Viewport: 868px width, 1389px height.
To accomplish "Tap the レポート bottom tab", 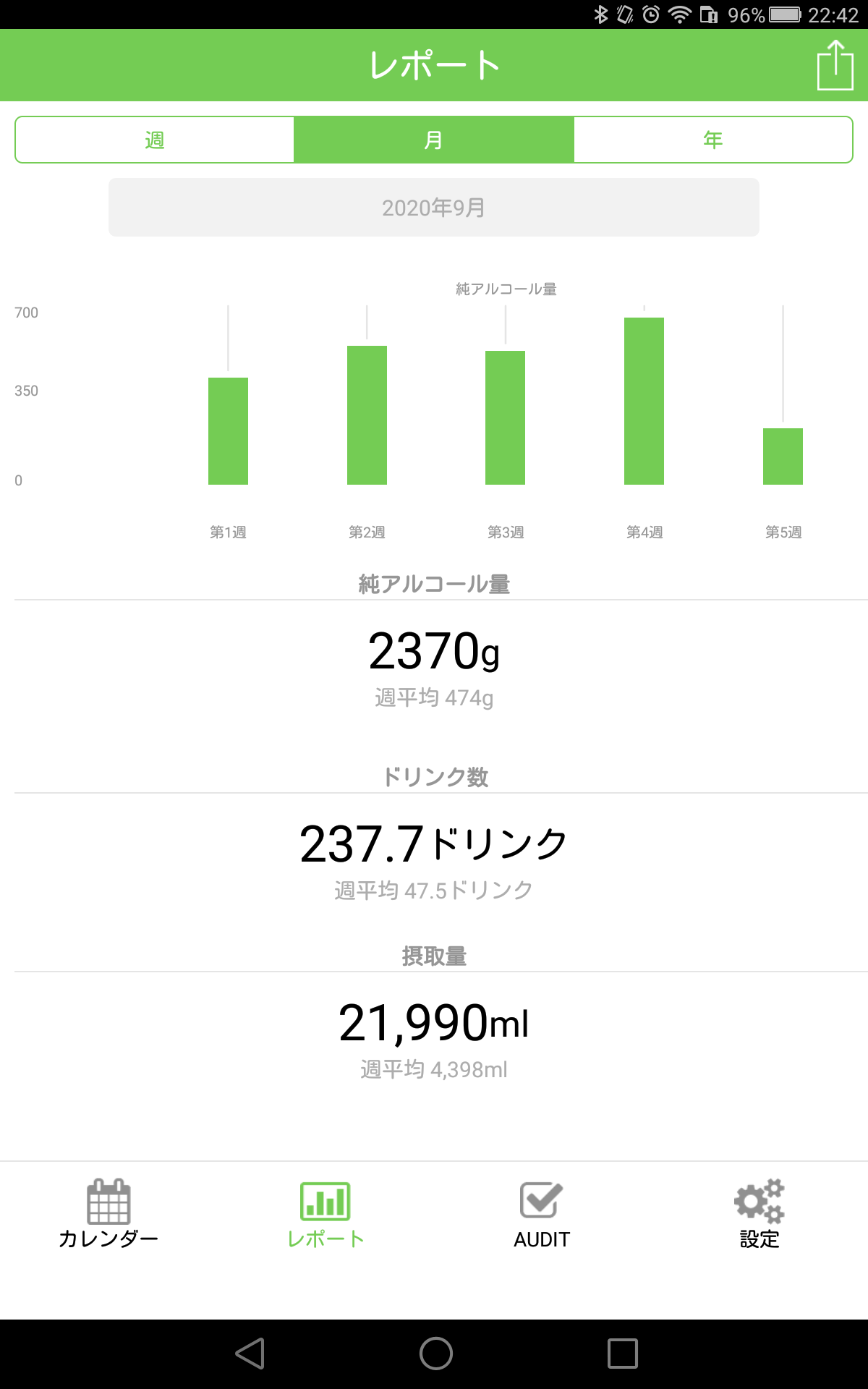I will coord(325,1214).
